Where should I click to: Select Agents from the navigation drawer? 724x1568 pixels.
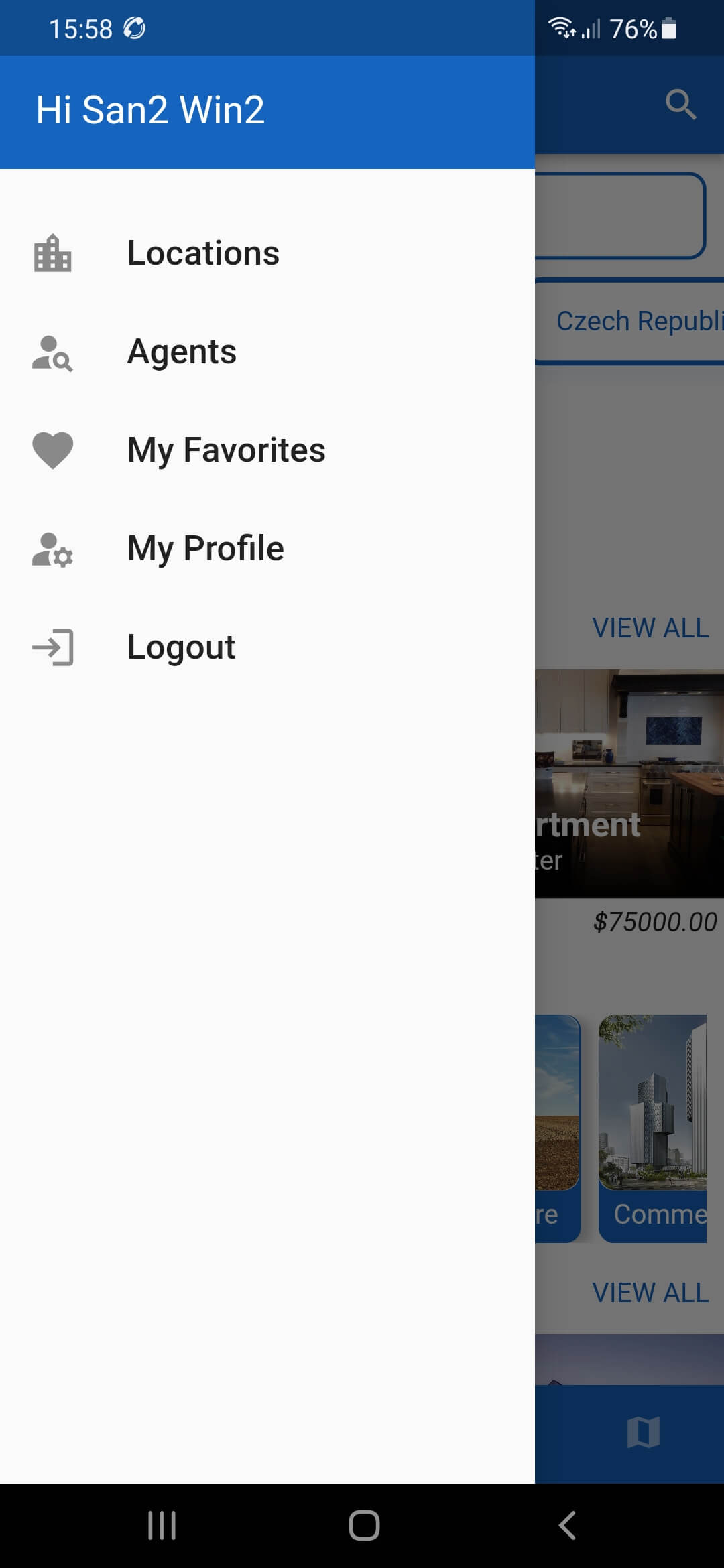point(182,351)
